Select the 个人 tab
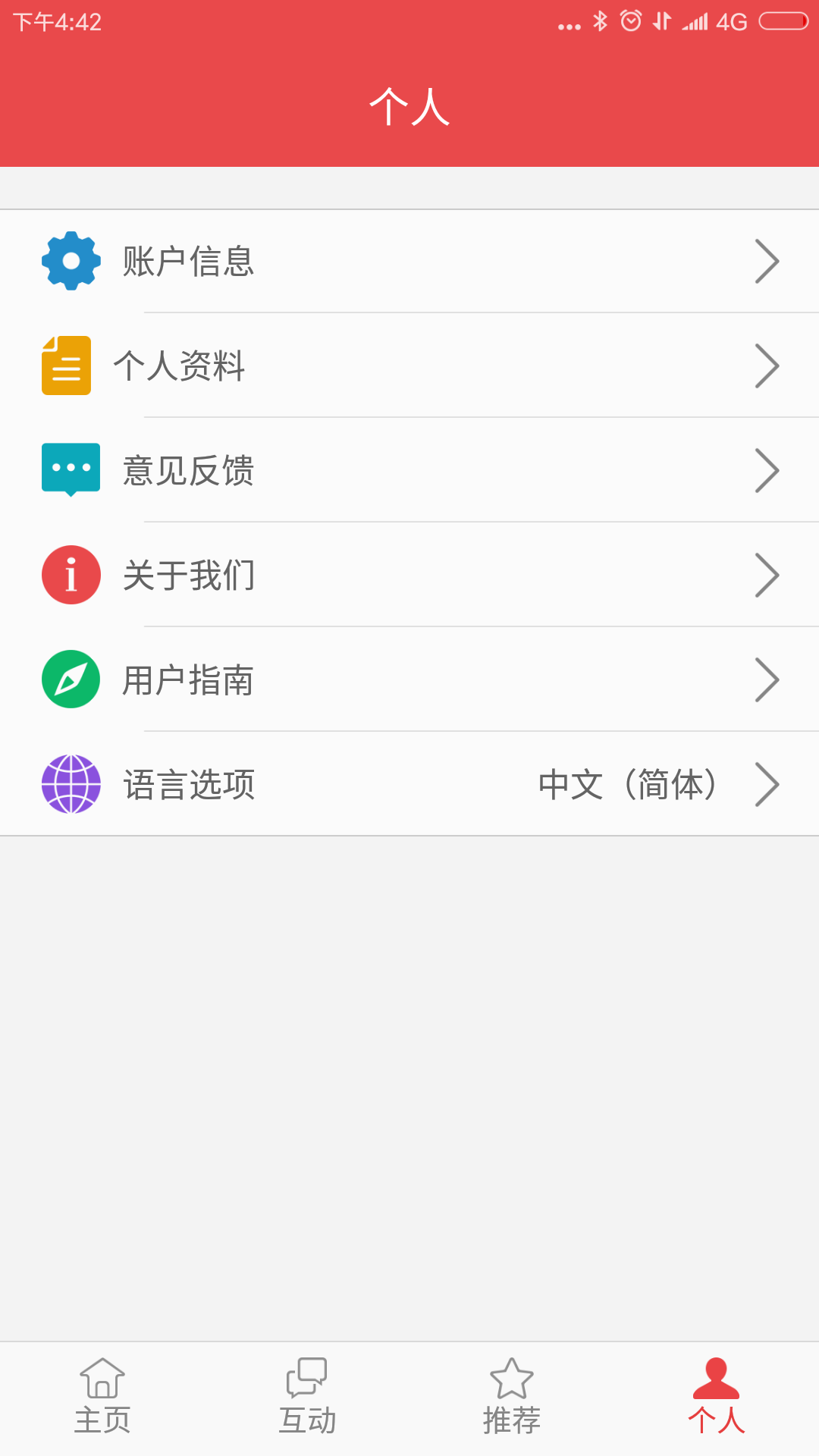The height and width of the screenshot is (1456, 819). [716, 1397]
